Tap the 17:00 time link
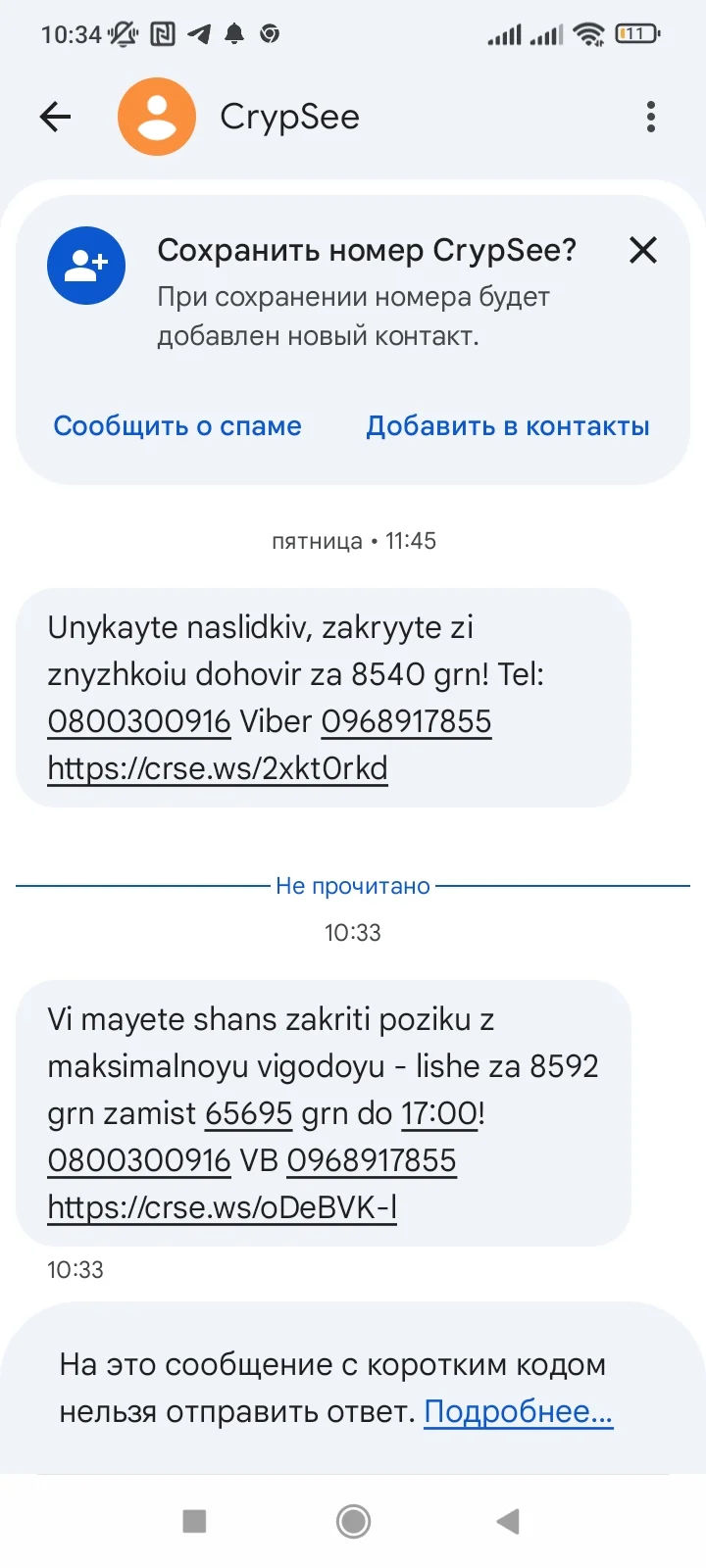706x1568 pixels. [x=439, y=1113]
